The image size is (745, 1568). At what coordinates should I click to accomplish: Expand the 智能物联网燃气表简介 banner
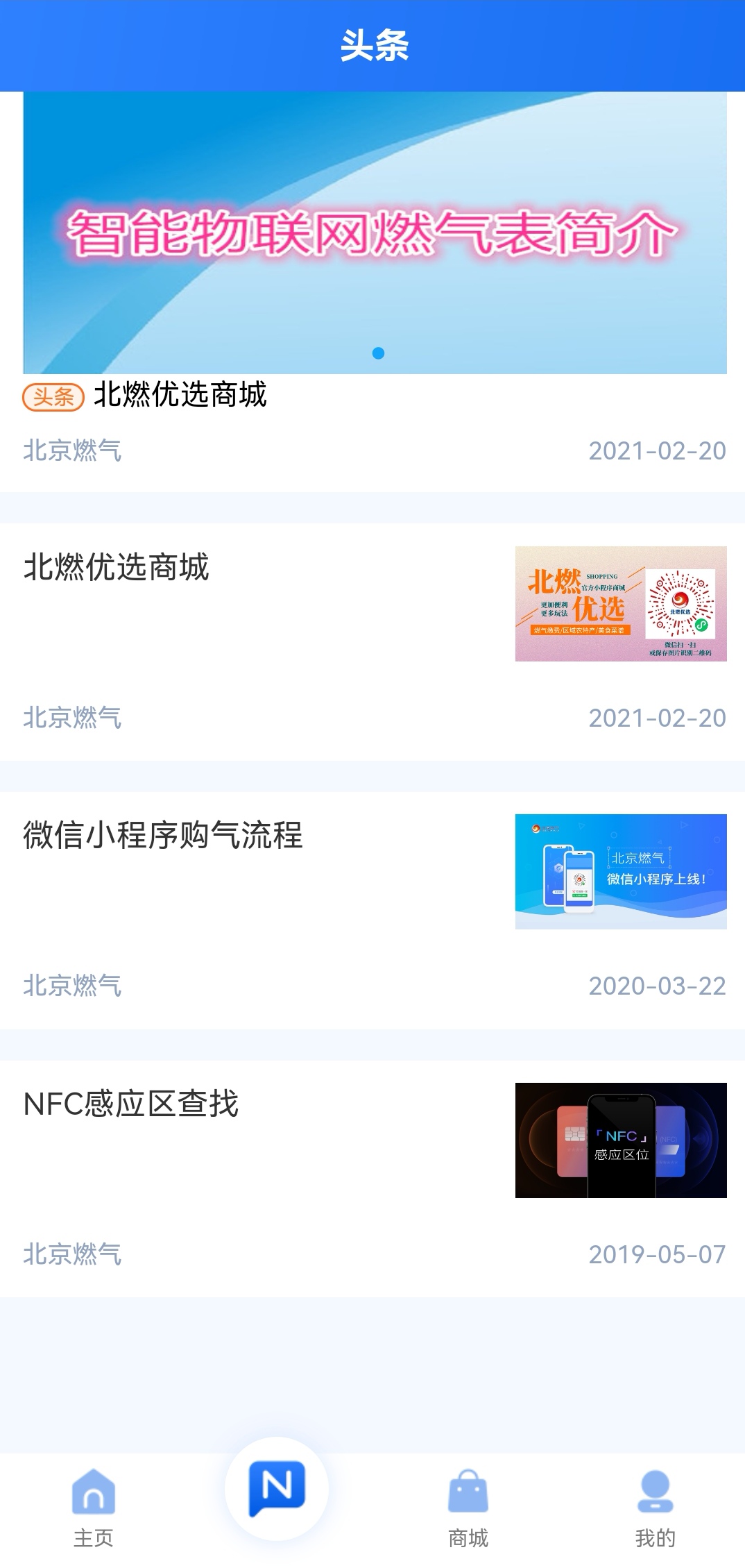(372, 234)
